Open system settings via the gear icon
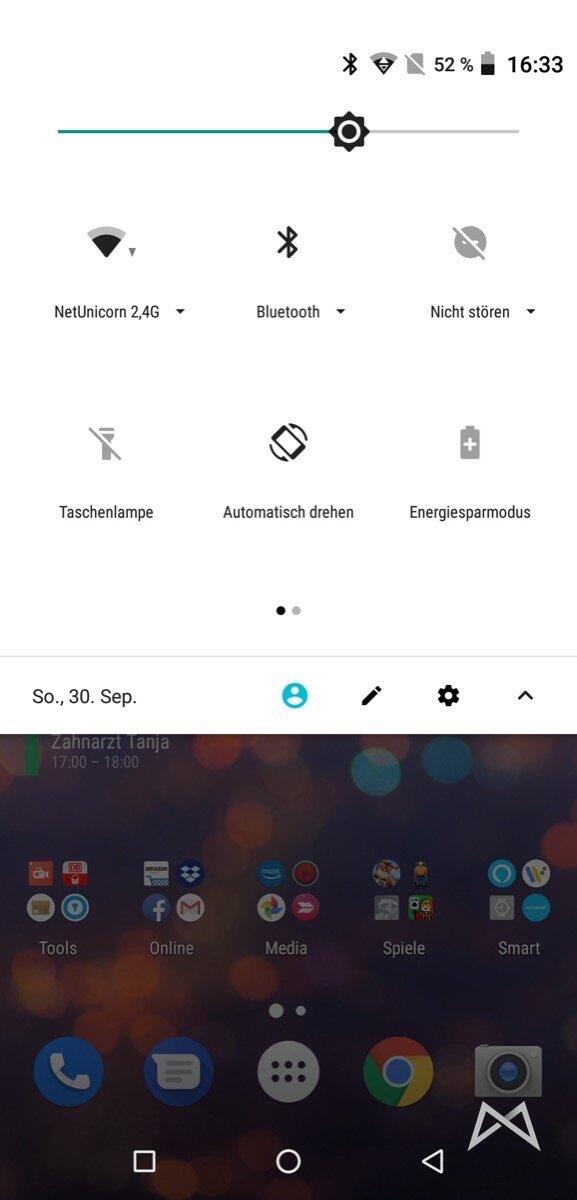Screen dimensions: 577x1200 click(x=448, y=696)
